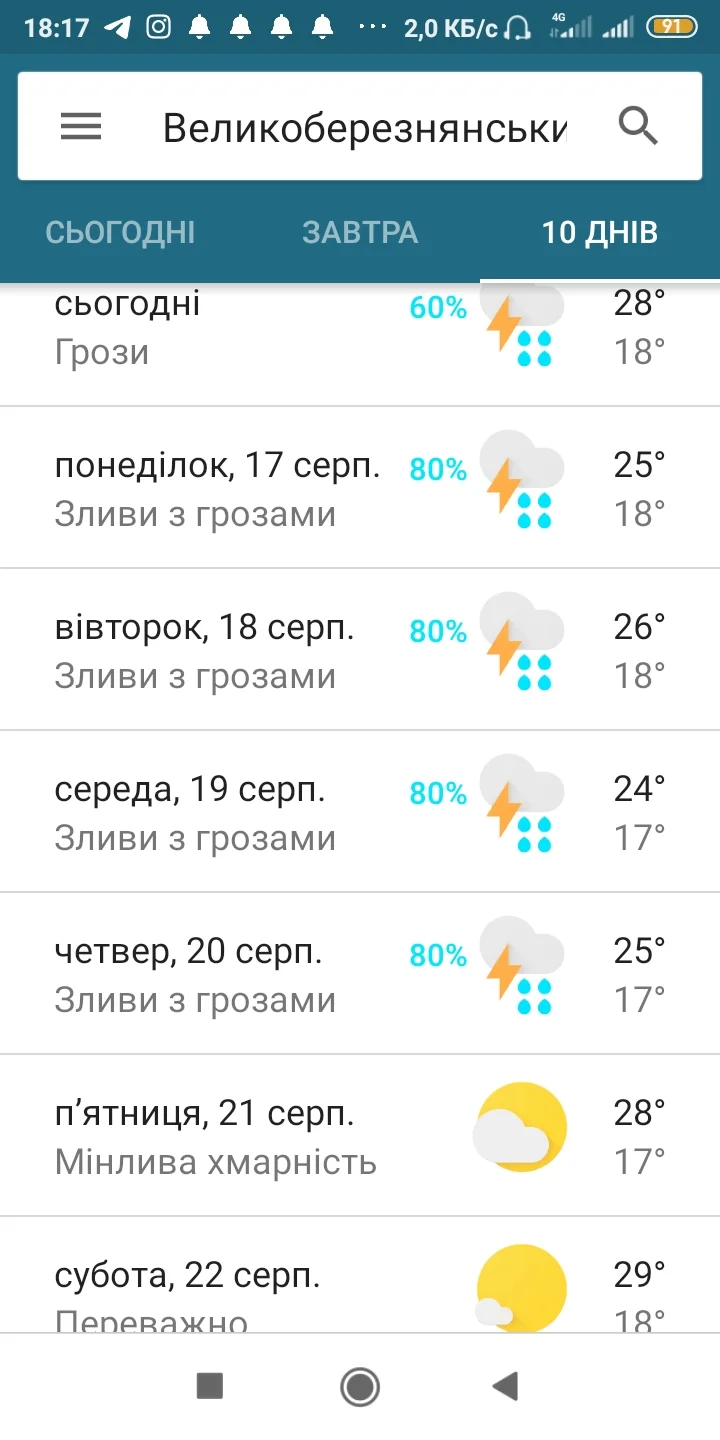This screenshot has height=1440, width=720.
Task: Open today's Грози forecast row
Action: 360,330
